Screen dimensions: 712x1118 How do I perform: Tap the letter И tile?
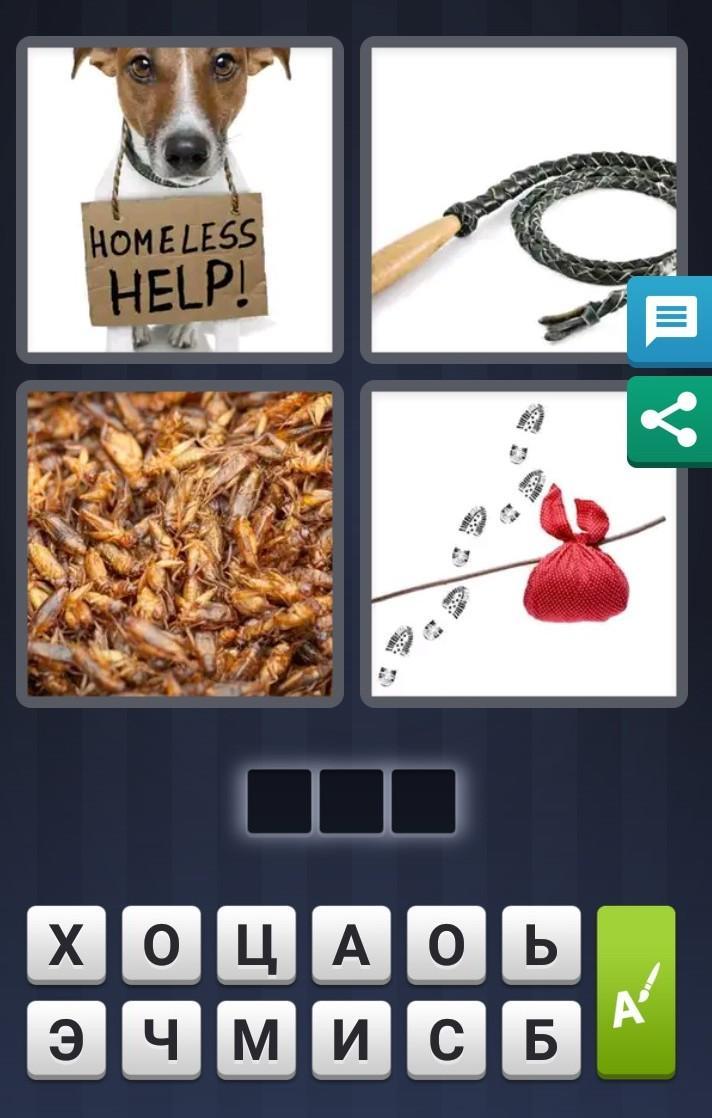(x=351, y=1040)
